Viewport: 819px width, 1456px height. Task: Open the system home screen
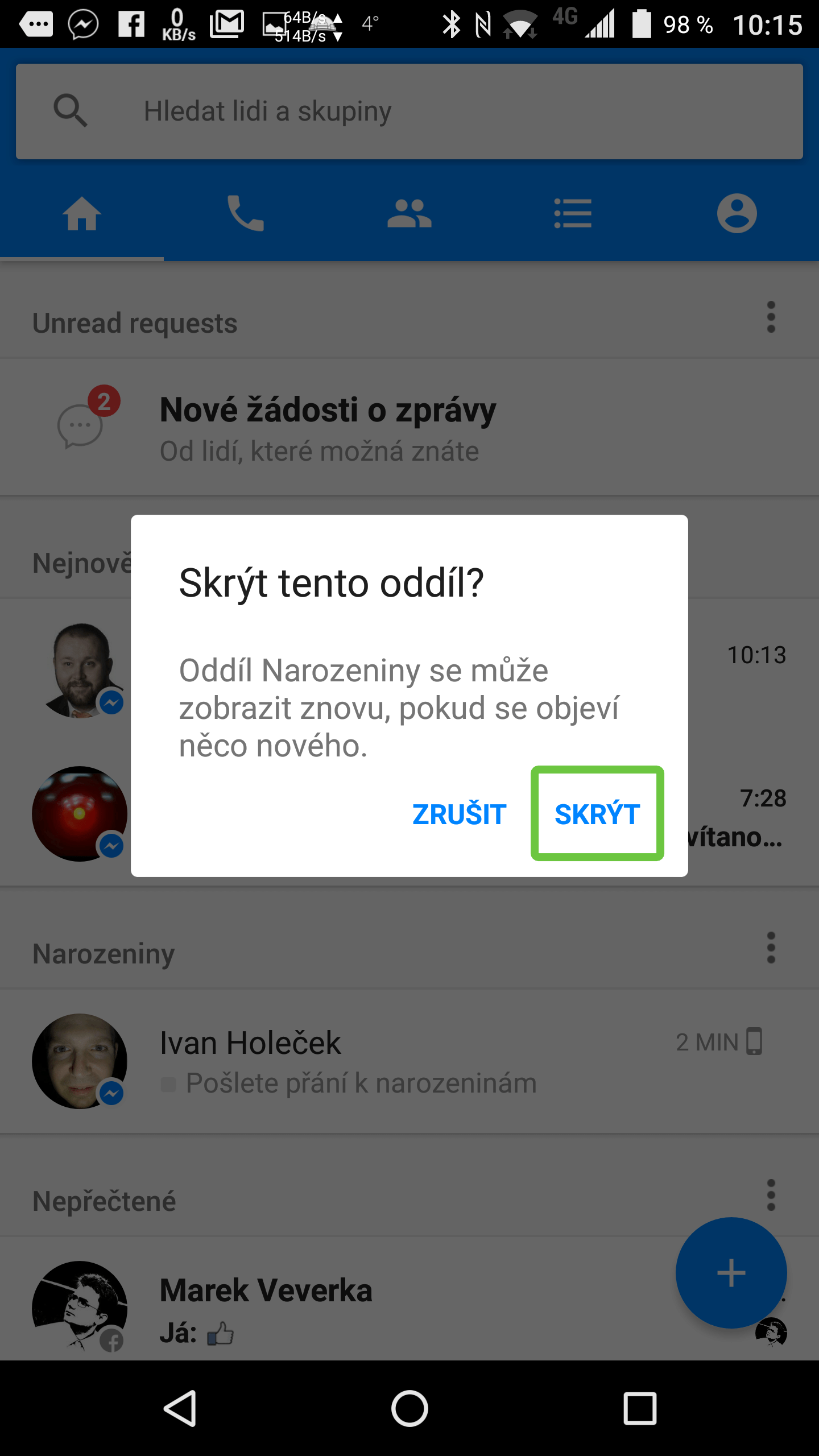[x=409, y=1408]
